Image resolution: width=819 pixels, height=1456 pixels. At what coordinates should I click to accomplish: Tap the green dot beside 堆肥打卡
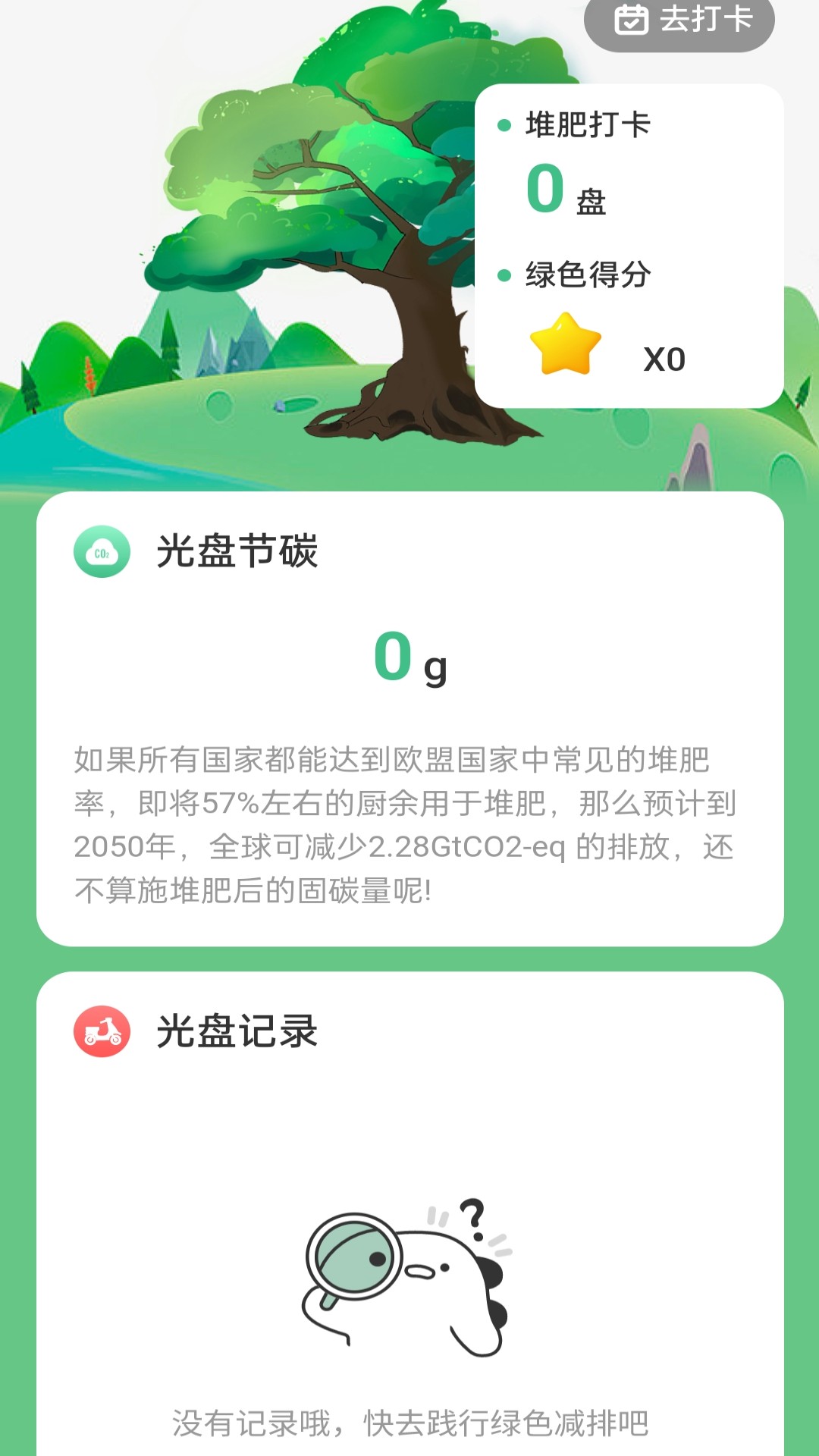coord(504,124)
